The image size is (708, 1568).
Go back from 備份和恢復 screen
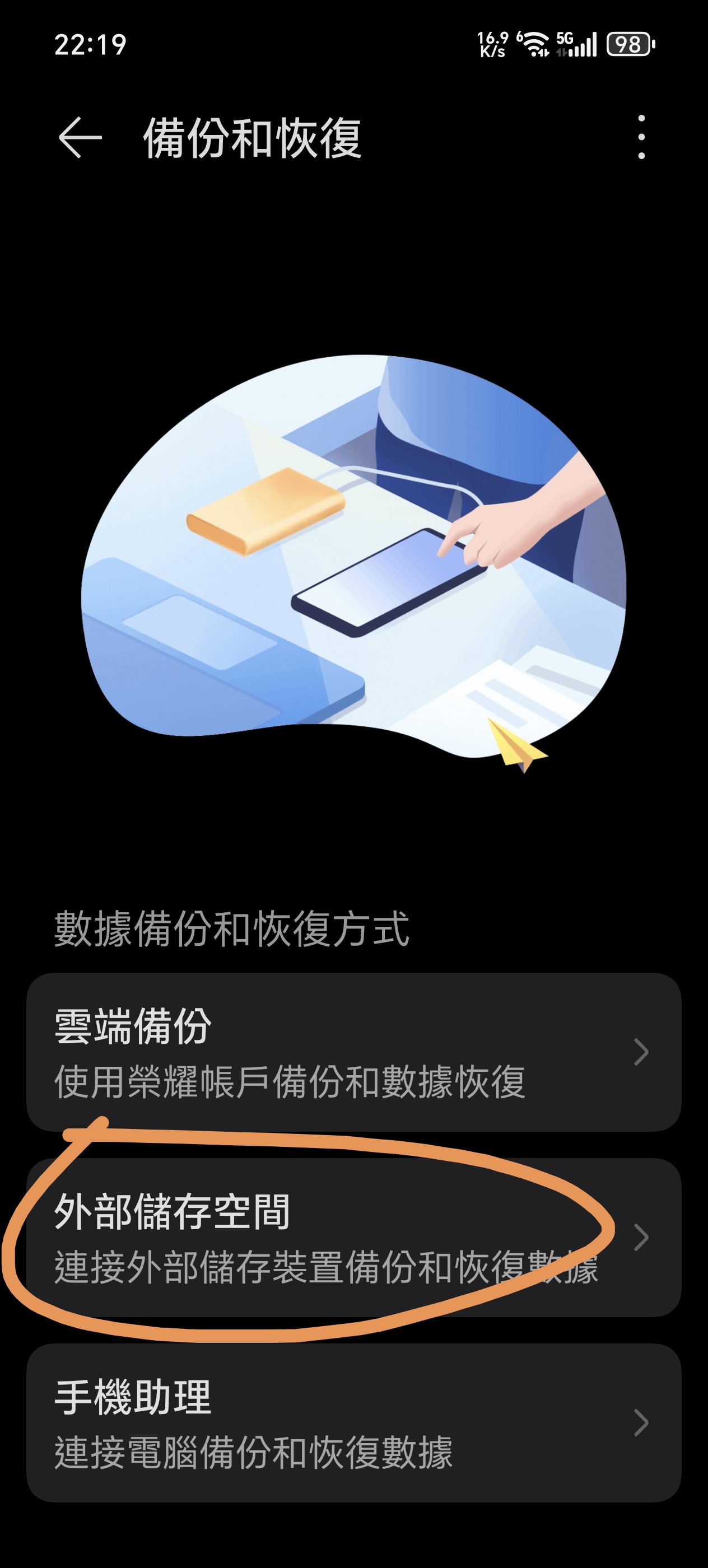click(80, 138)
